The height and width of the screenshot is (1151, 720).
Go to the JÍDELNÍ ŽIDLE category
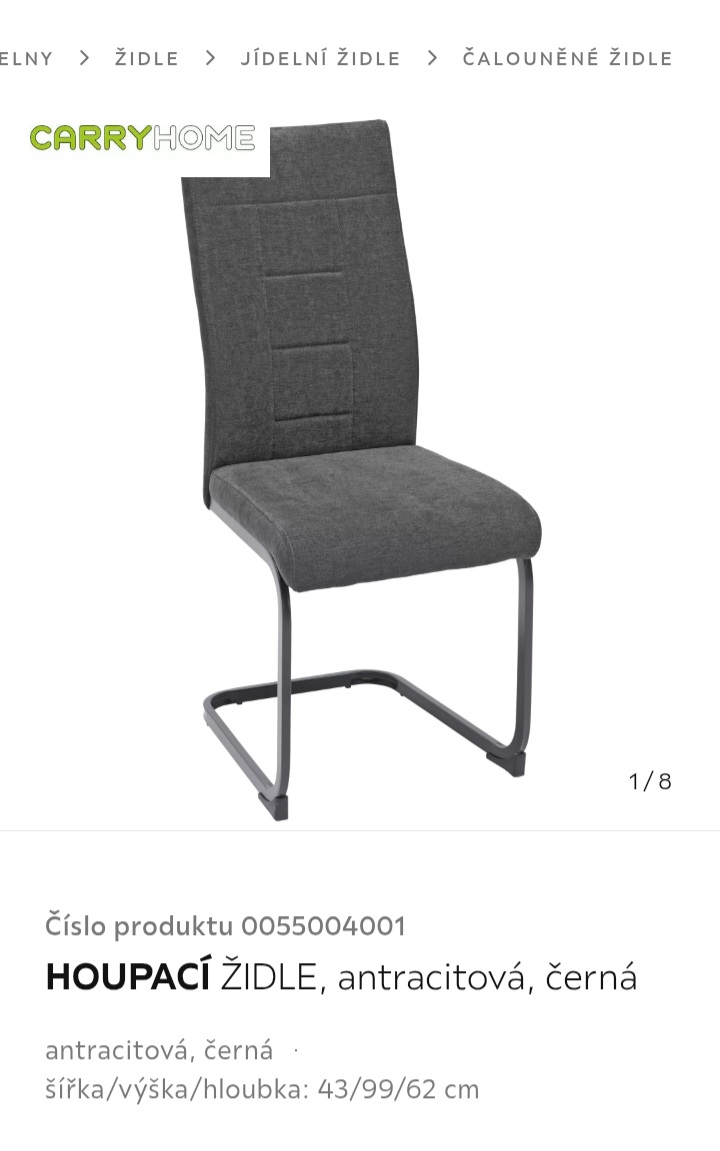tap(320, 59)
